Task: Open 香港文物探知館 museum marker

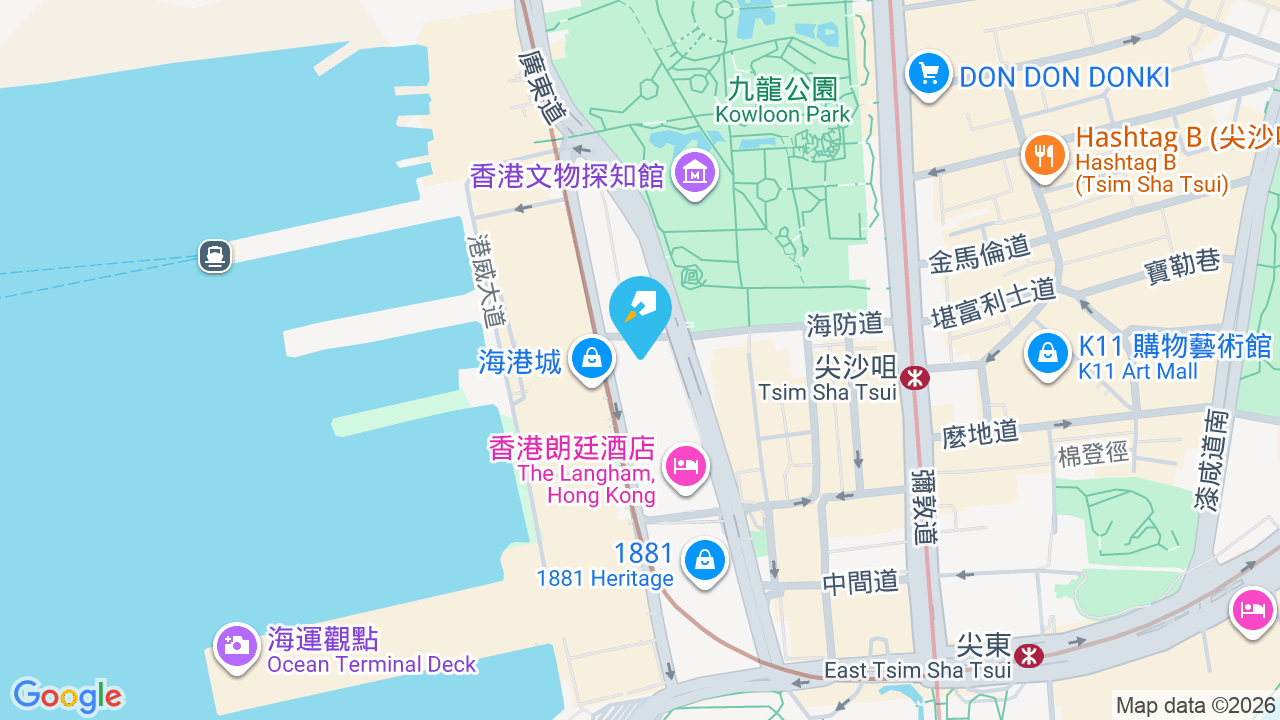Action: pos(695,175)
